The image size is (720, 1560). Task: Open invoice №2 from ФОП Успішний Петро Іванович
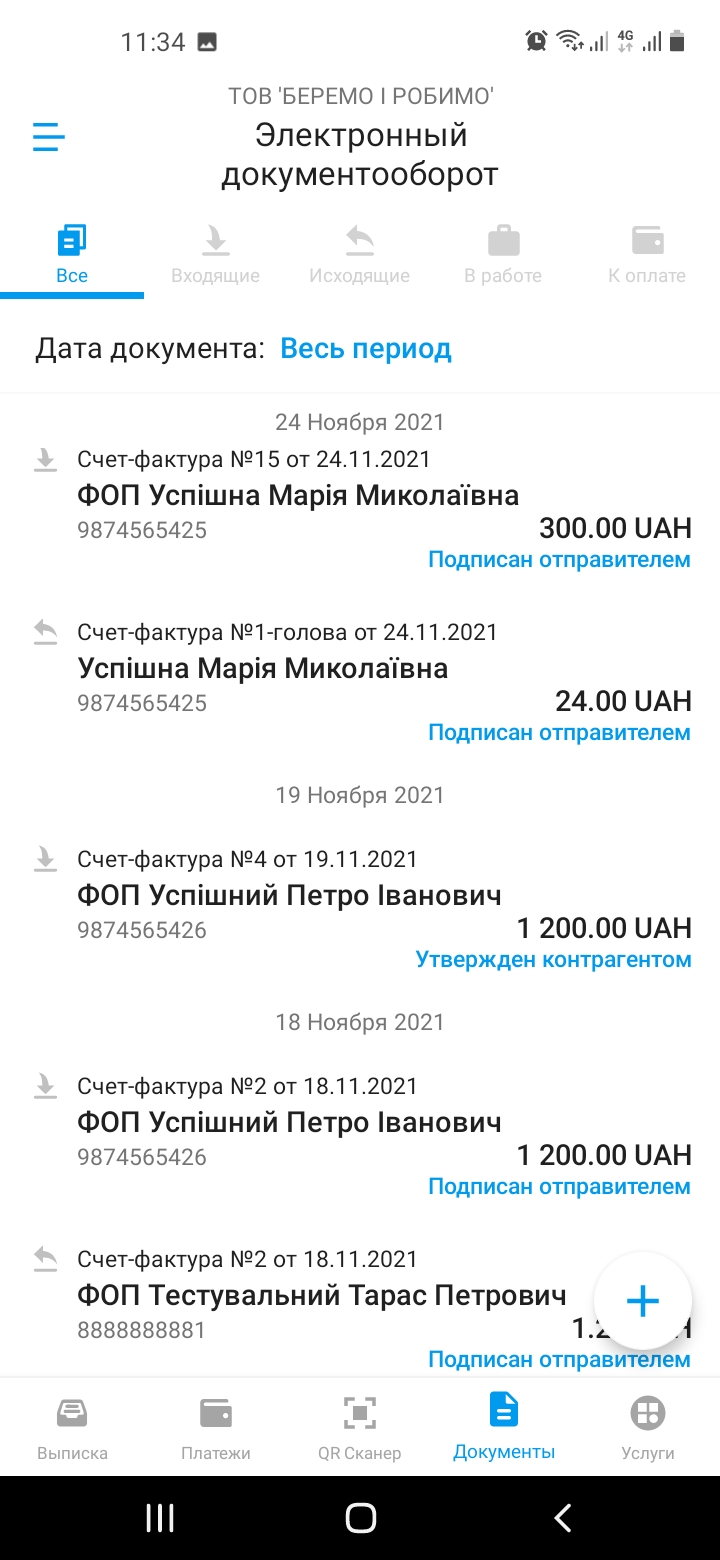pyautogui.click(x=360, y=1137)
